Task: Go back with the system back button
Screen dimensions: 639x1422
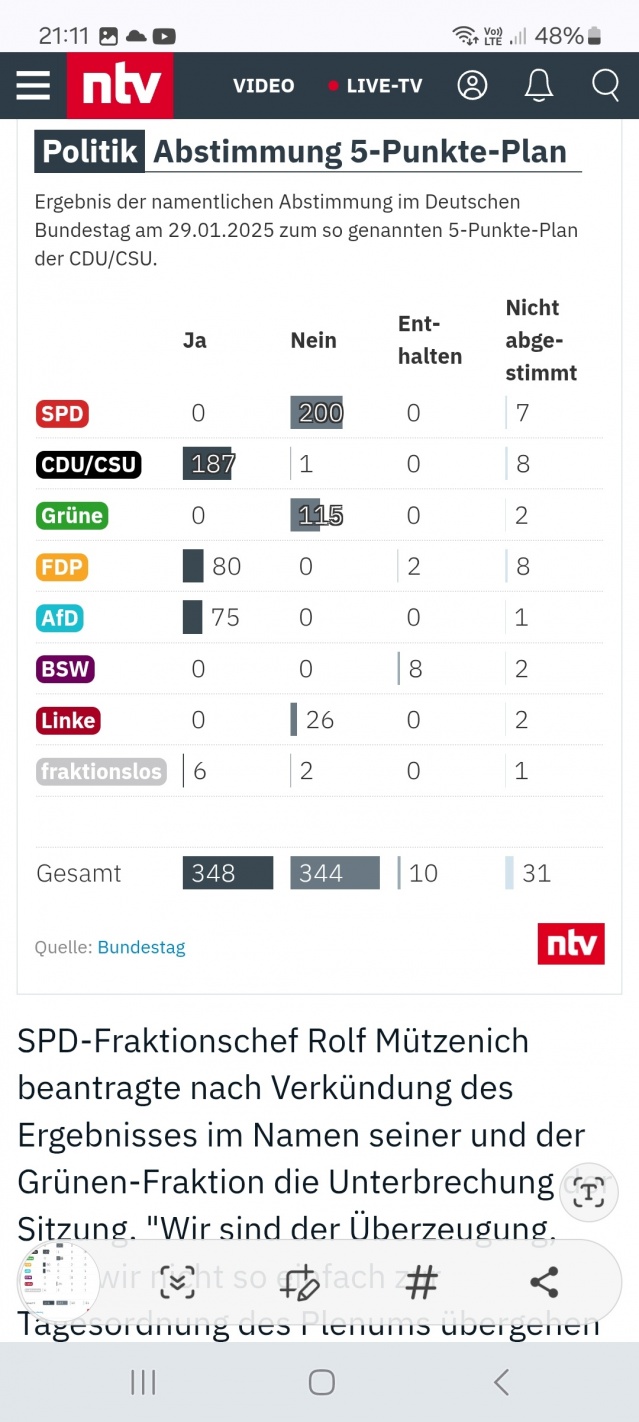Action: click(x=502, y=1382)
